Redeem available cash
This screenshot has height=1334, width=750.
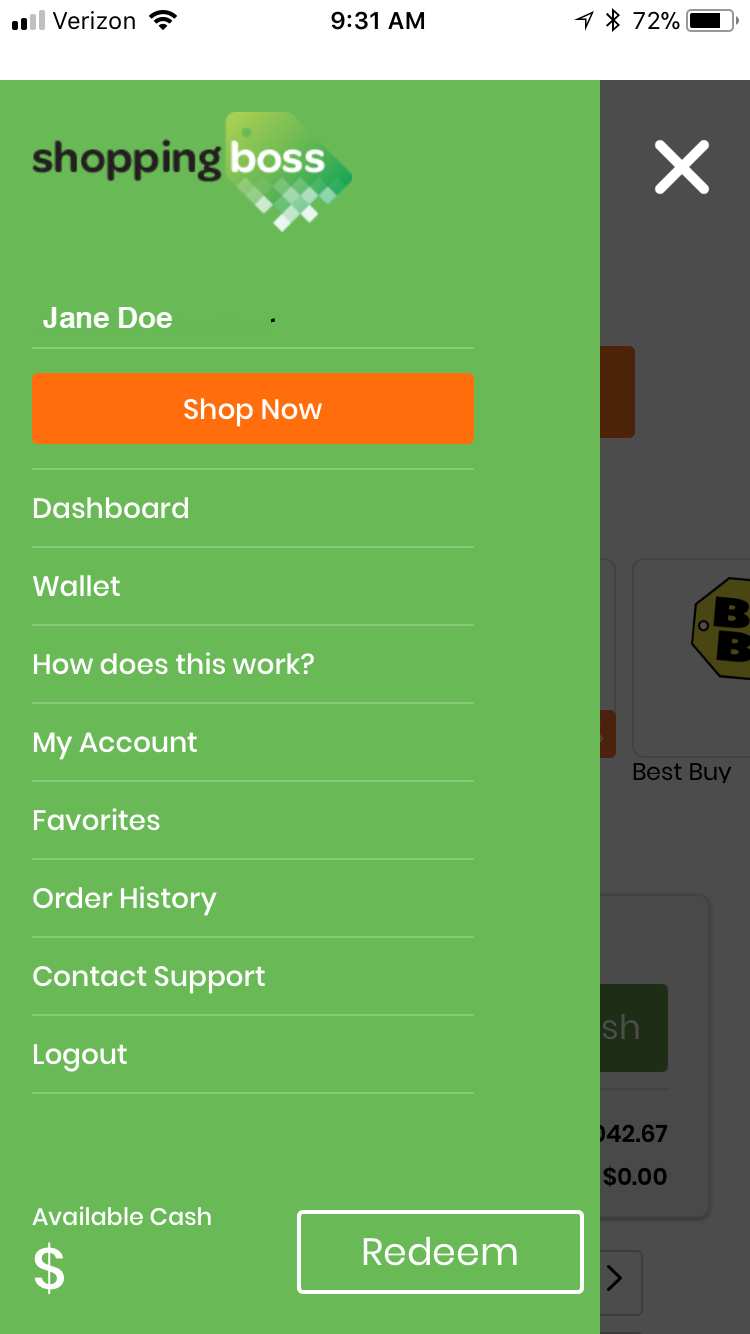click(x=440, y=1252)
